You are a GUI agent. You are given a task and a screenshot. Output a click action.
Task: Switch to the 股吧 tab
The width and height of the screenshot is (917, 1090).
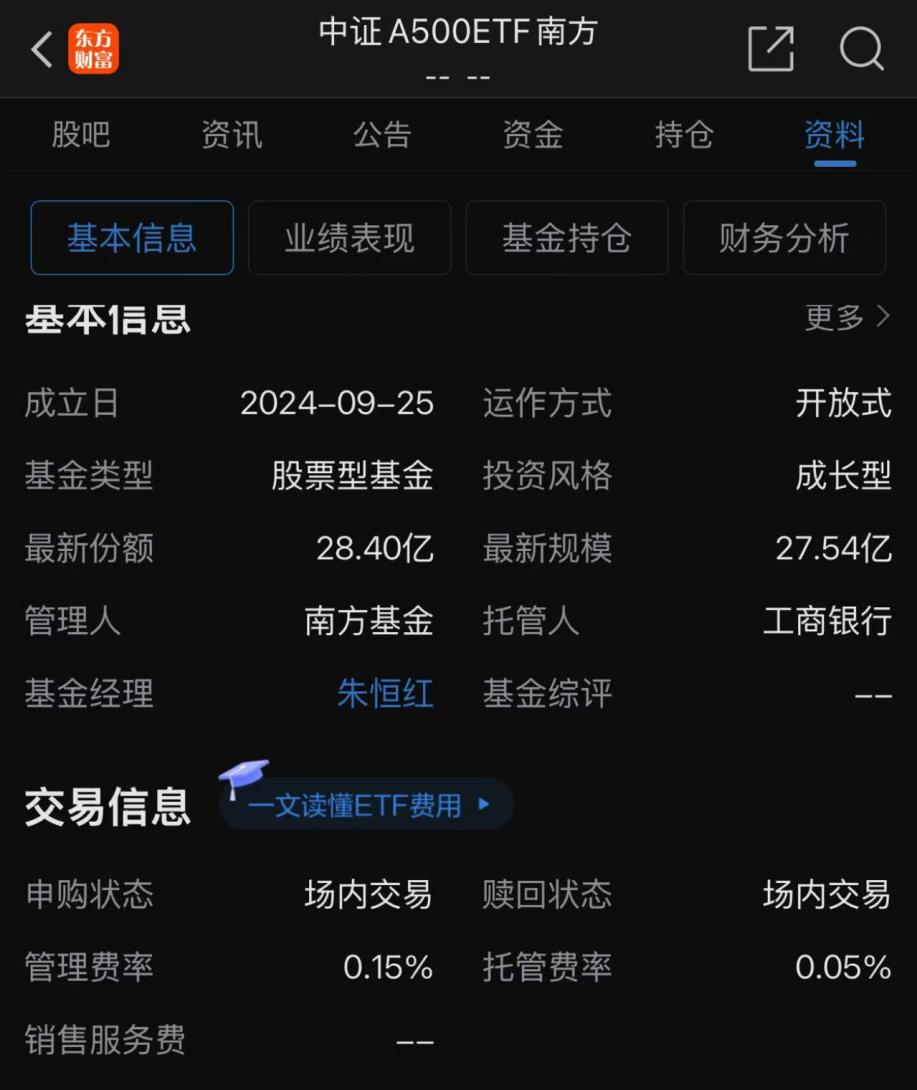(x=81, y=135)
